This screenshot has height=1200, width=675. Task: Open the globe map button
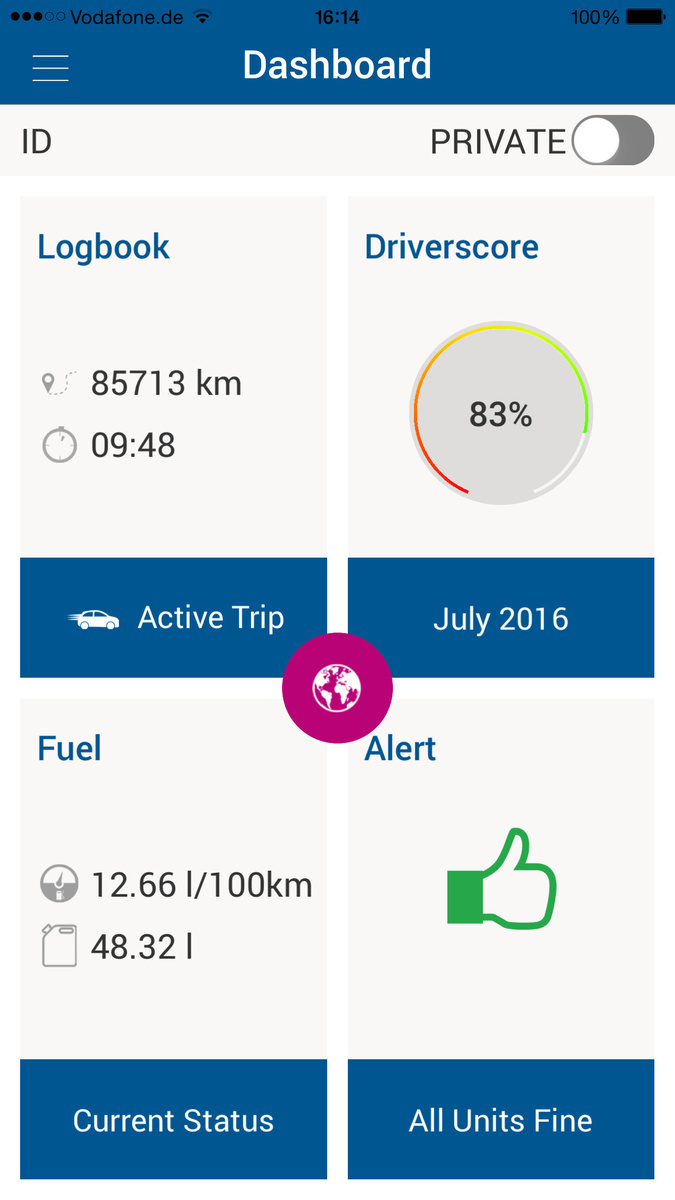point(337,688)
